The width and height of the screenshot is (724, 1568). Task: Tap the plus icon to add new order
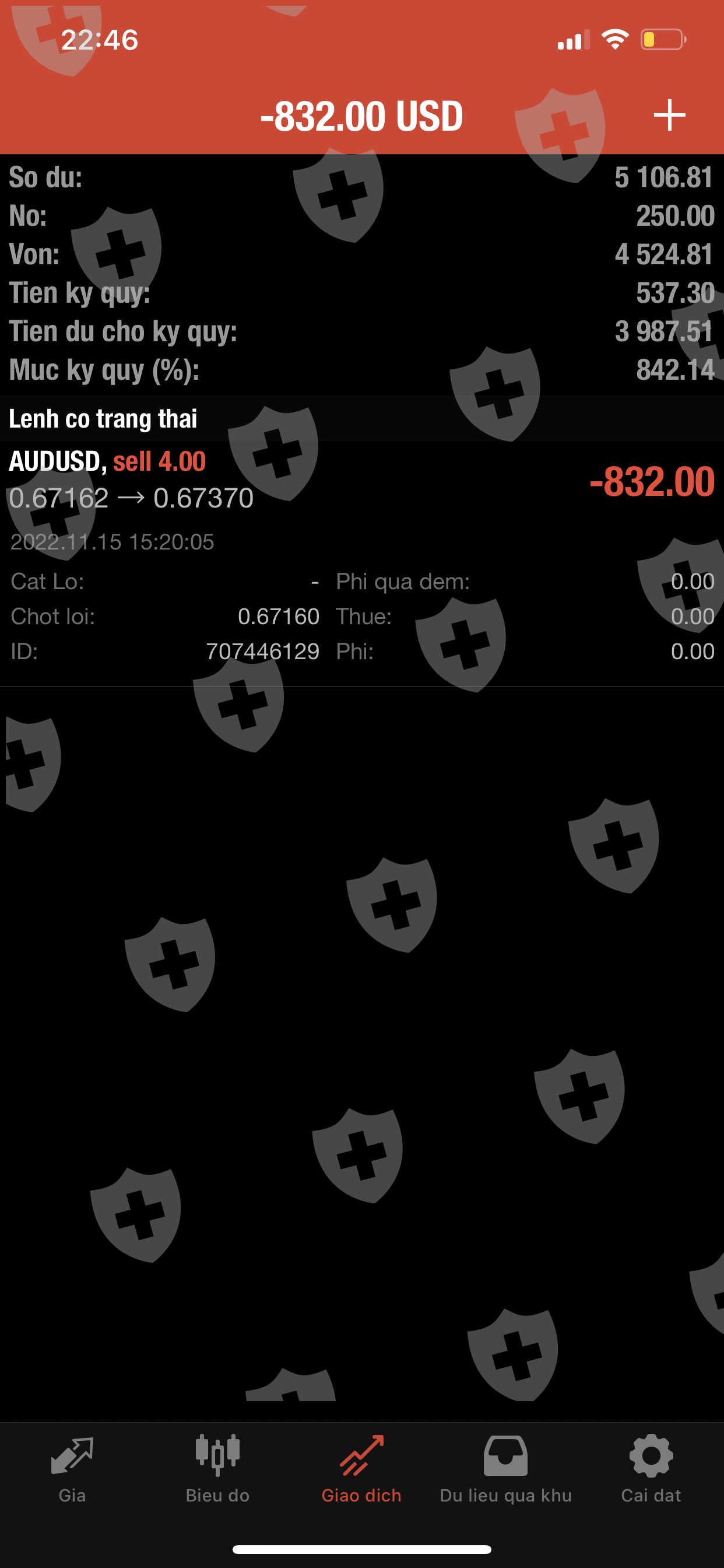tap(669, 115)
